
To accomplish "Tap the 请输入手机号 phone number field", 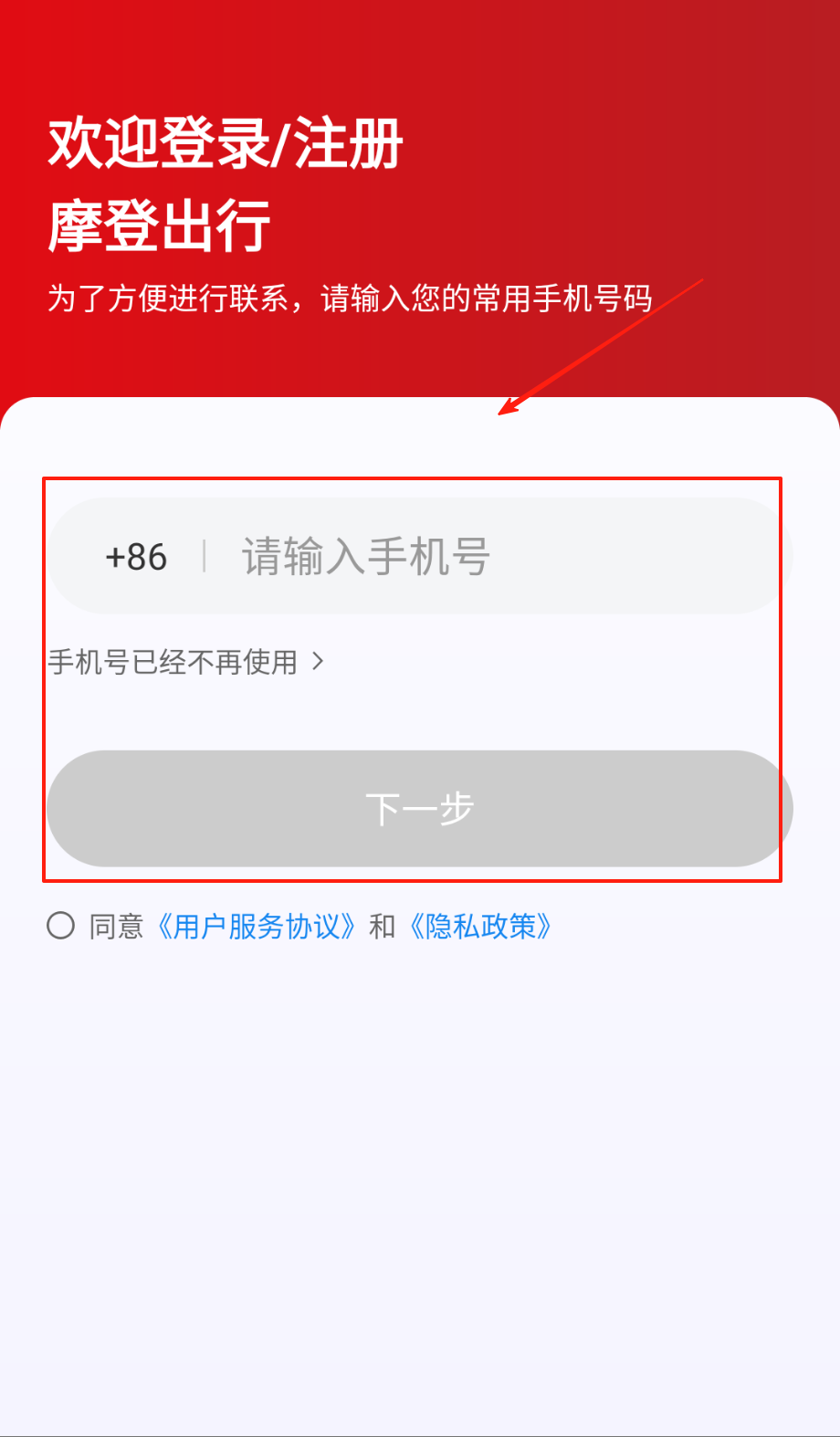I will tap(493, 556).
